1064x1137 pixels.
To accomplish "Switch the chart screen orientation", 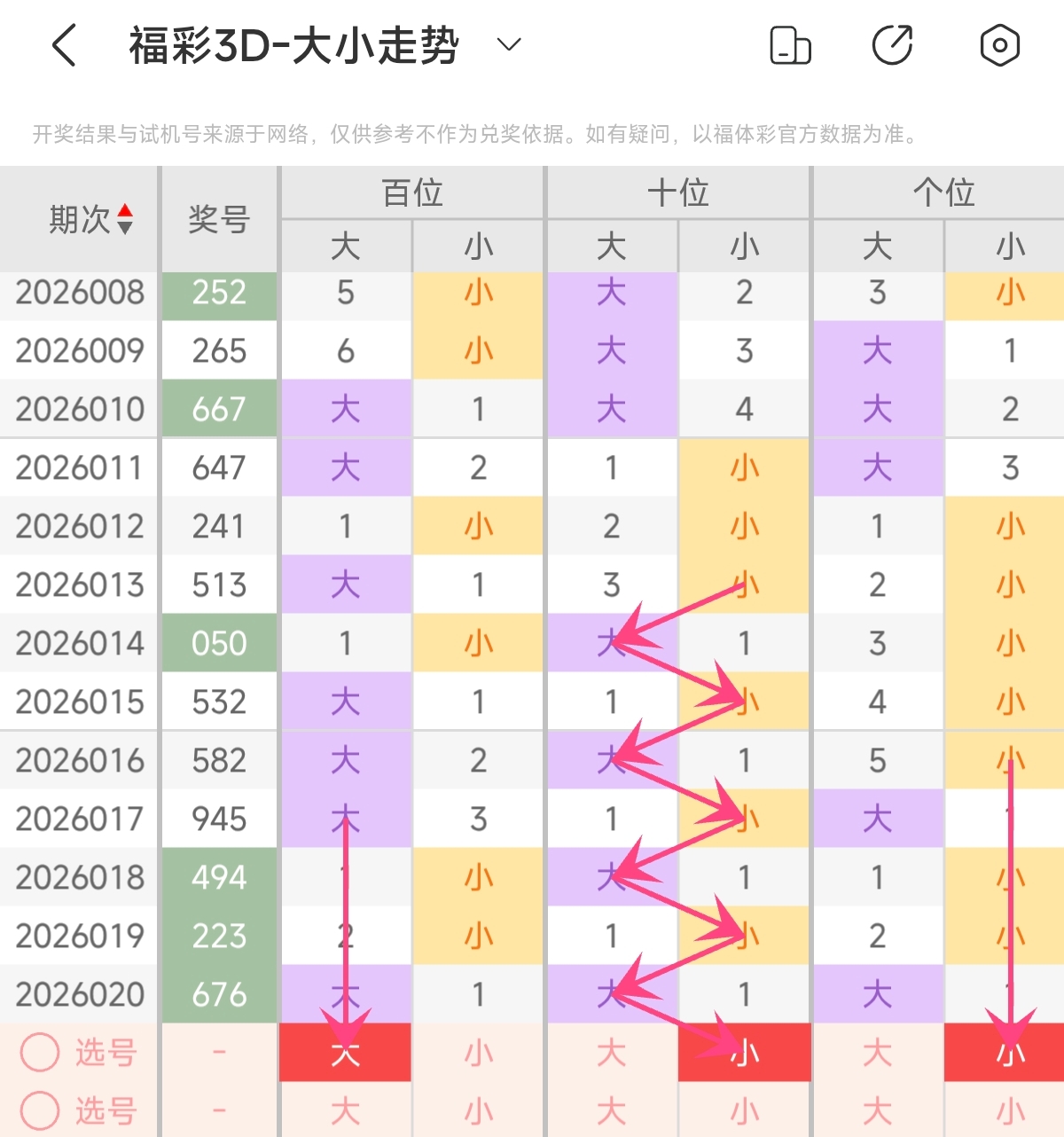I will [x=789, y=45].
